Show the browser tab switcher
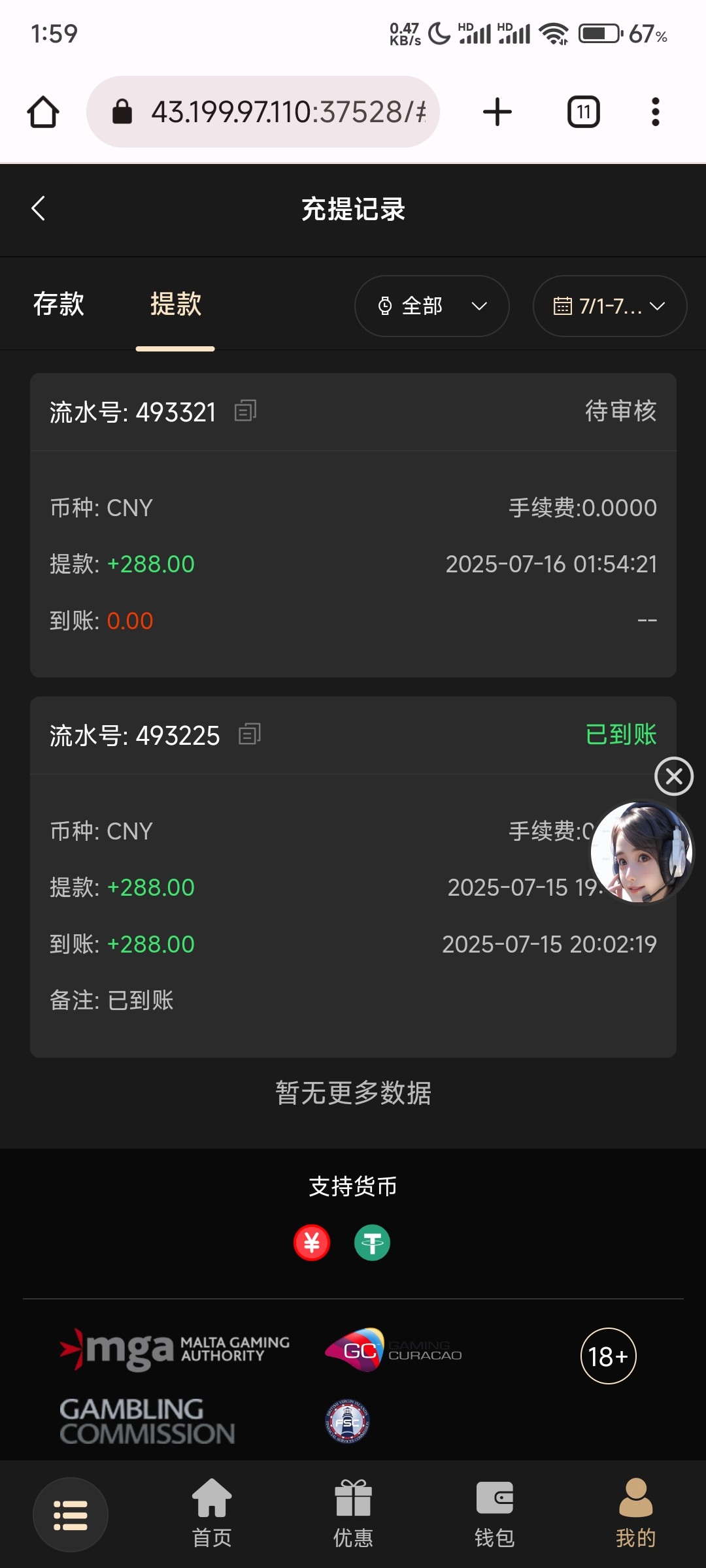The width and height of the screenshot is (706, 1568). point(583,112)
